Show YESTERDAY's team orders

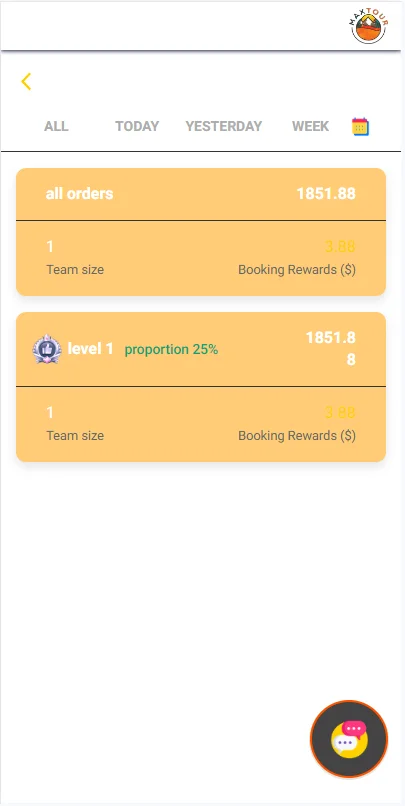point(224,126)
